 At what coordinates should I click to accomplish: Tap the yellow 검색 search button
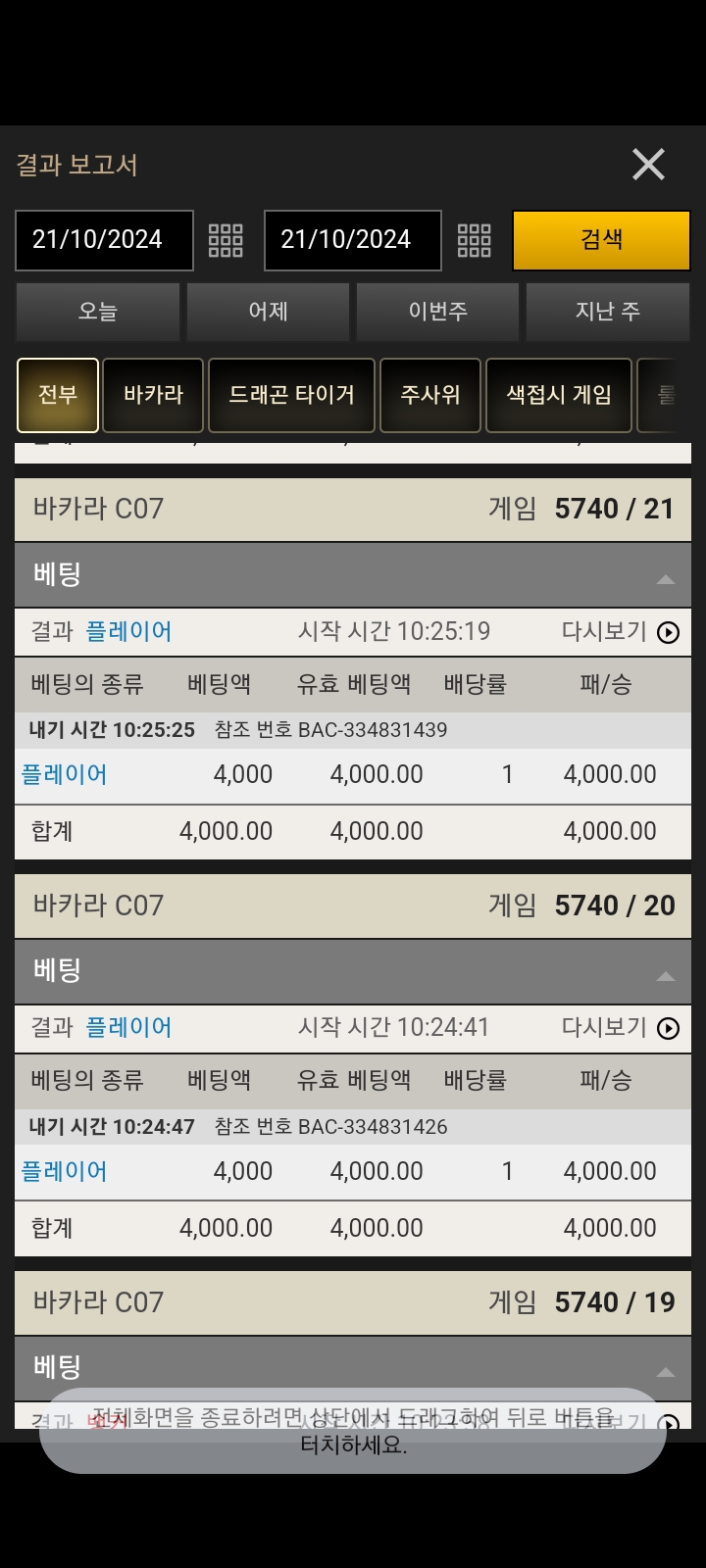pos(601,240)
